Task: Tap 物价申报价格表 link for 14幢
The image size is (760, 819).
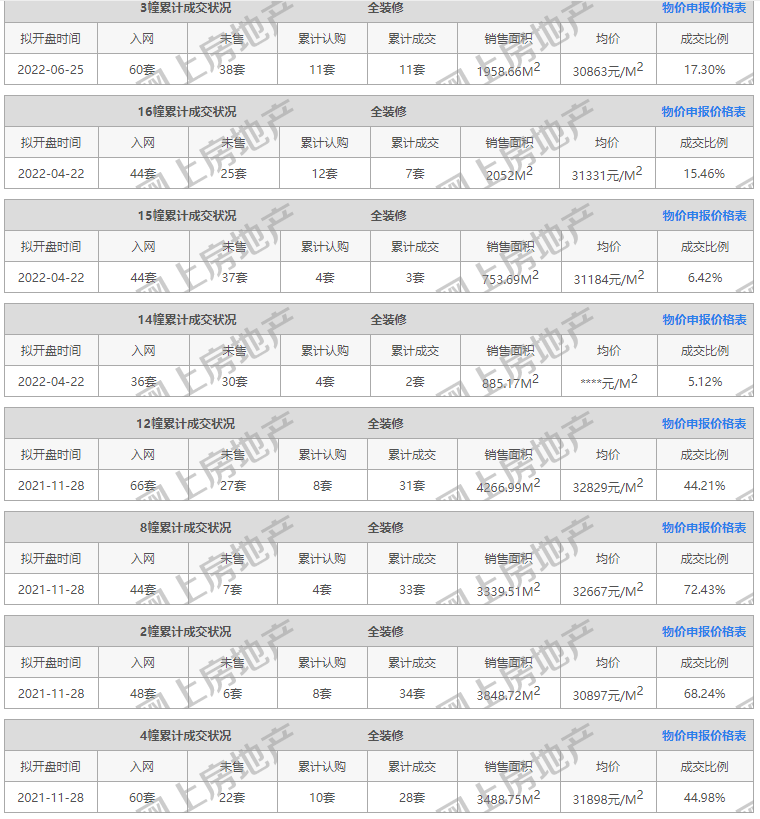Action: pos(703,320)
